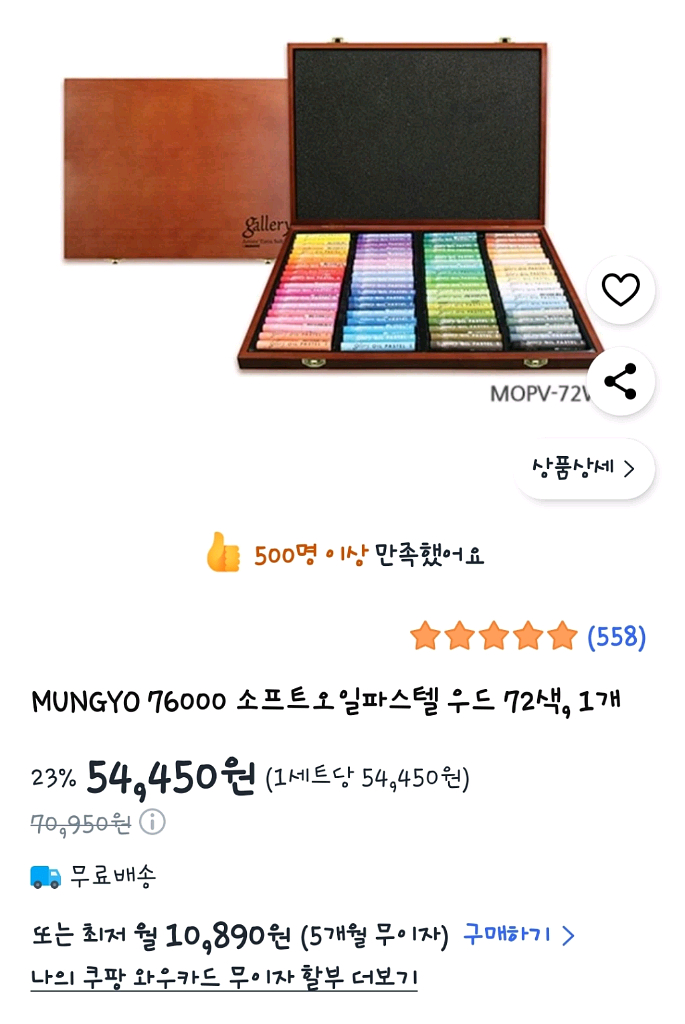The height and width of the screenshot is (1024, 685).
Task: Open the 558 reviews
Action: 616,636
